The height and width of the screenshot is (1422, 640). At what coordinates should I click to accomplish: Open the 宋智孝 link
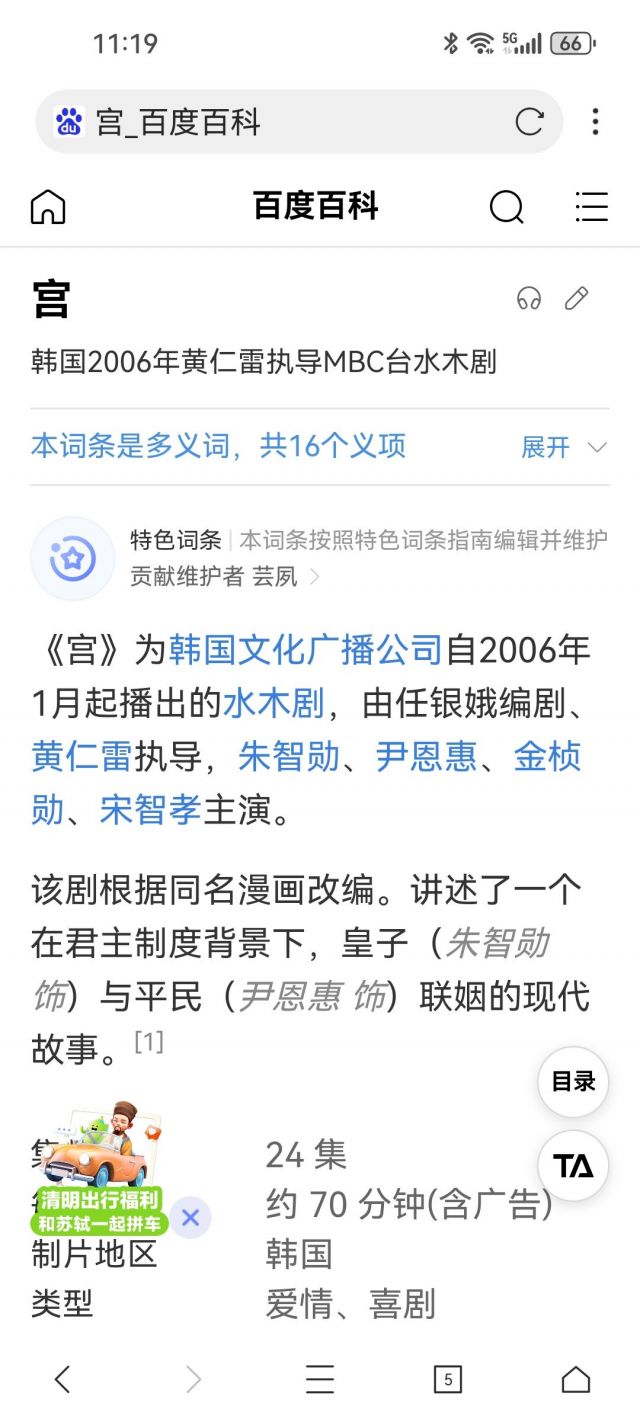(x=151, y=810)
